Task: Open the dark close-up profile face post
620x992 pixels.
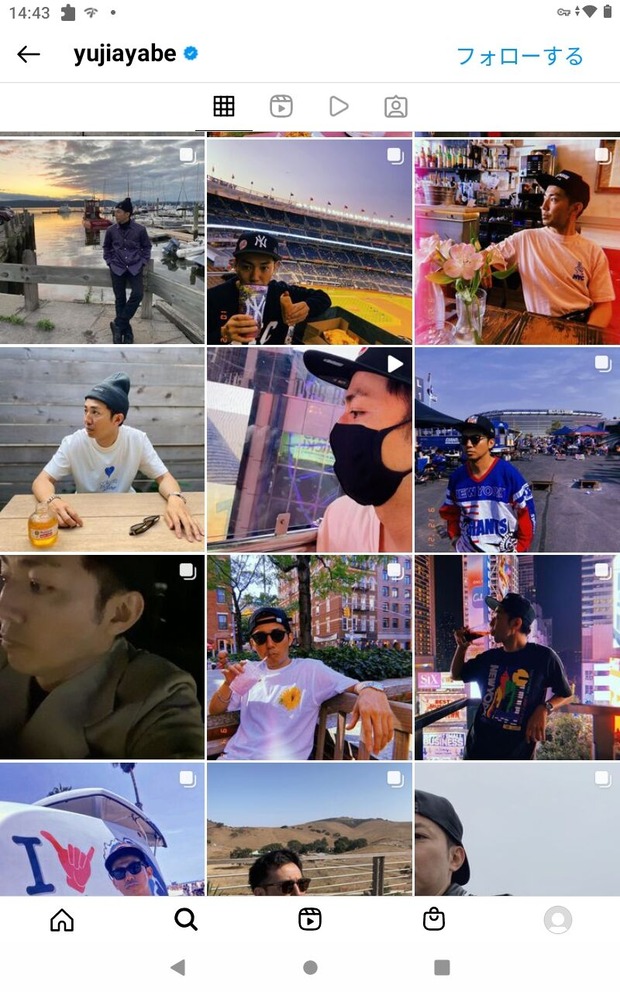Action: pos(102,657)
